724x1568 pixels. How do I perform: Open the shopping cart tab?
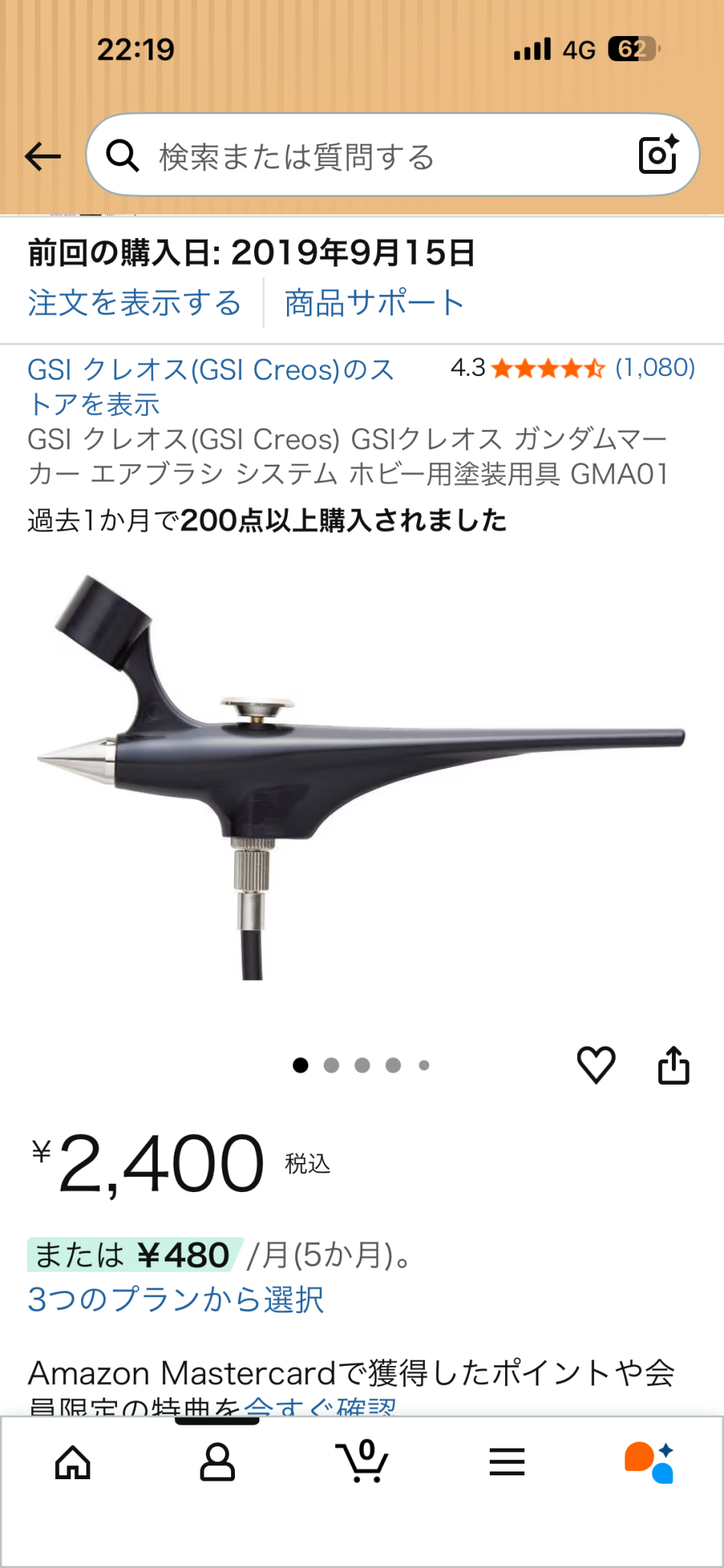point(362,1462)
